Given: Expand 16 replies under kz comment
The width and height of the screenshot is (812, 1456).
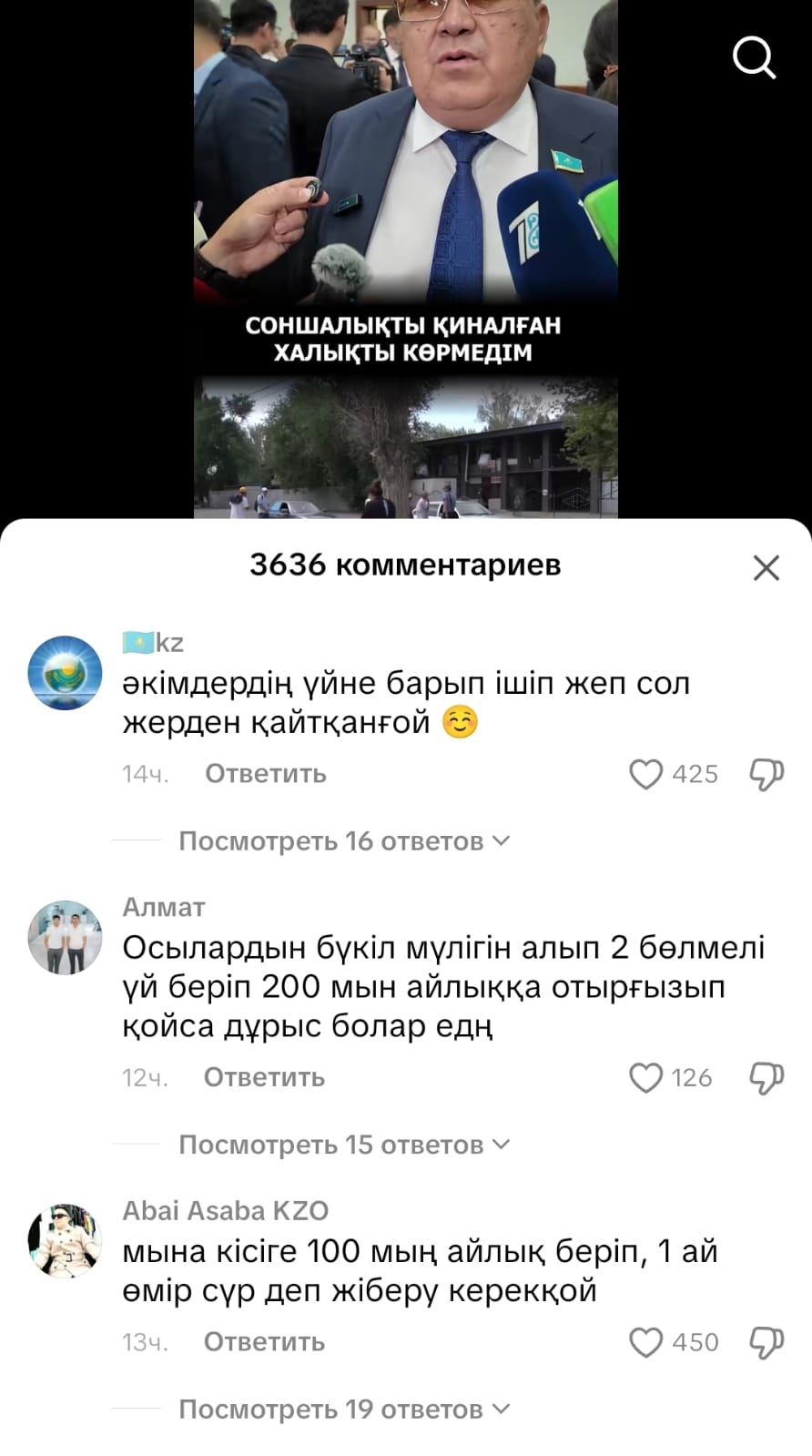Looking at the screenshot, I should (x=344, y=840).
